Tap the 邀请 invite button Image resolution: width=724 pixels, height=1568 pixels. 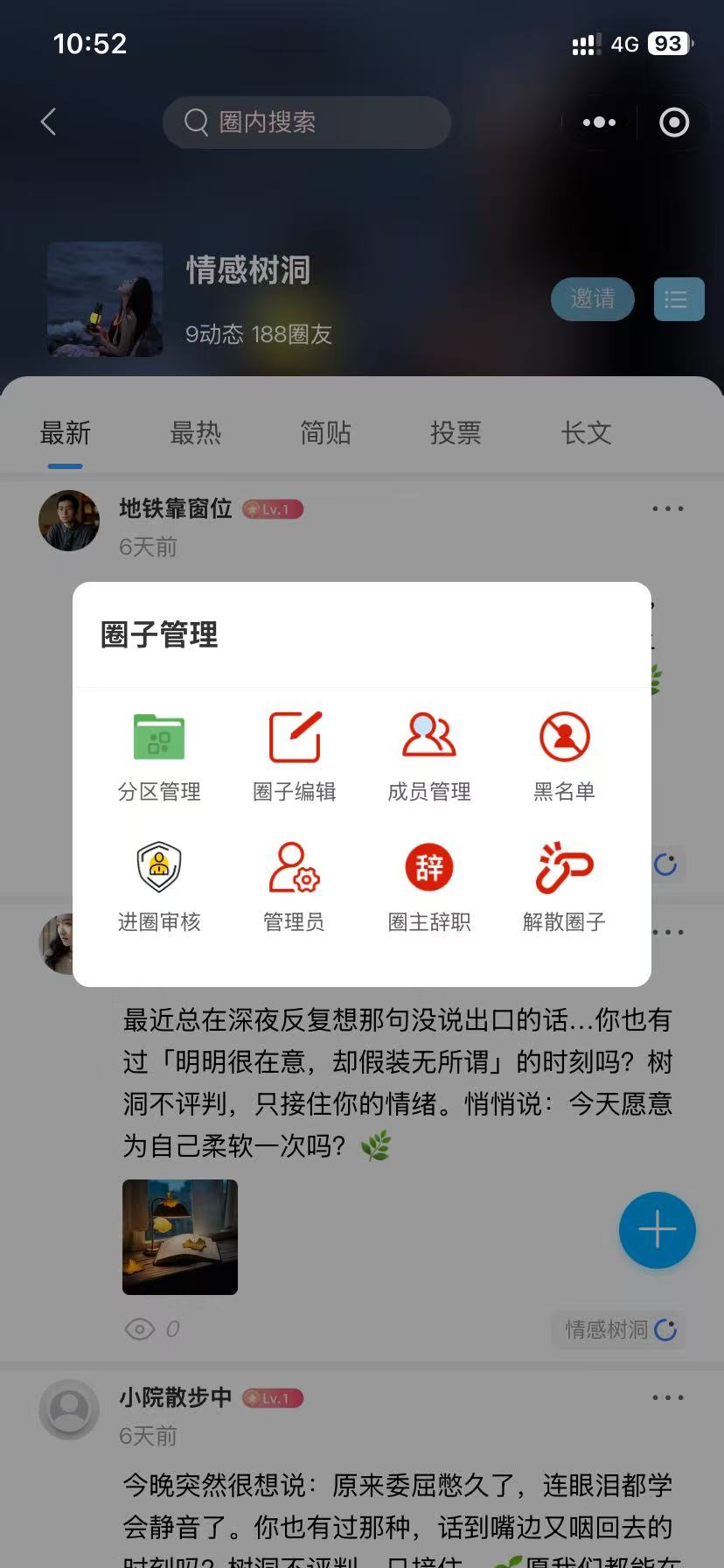(593, 299)
